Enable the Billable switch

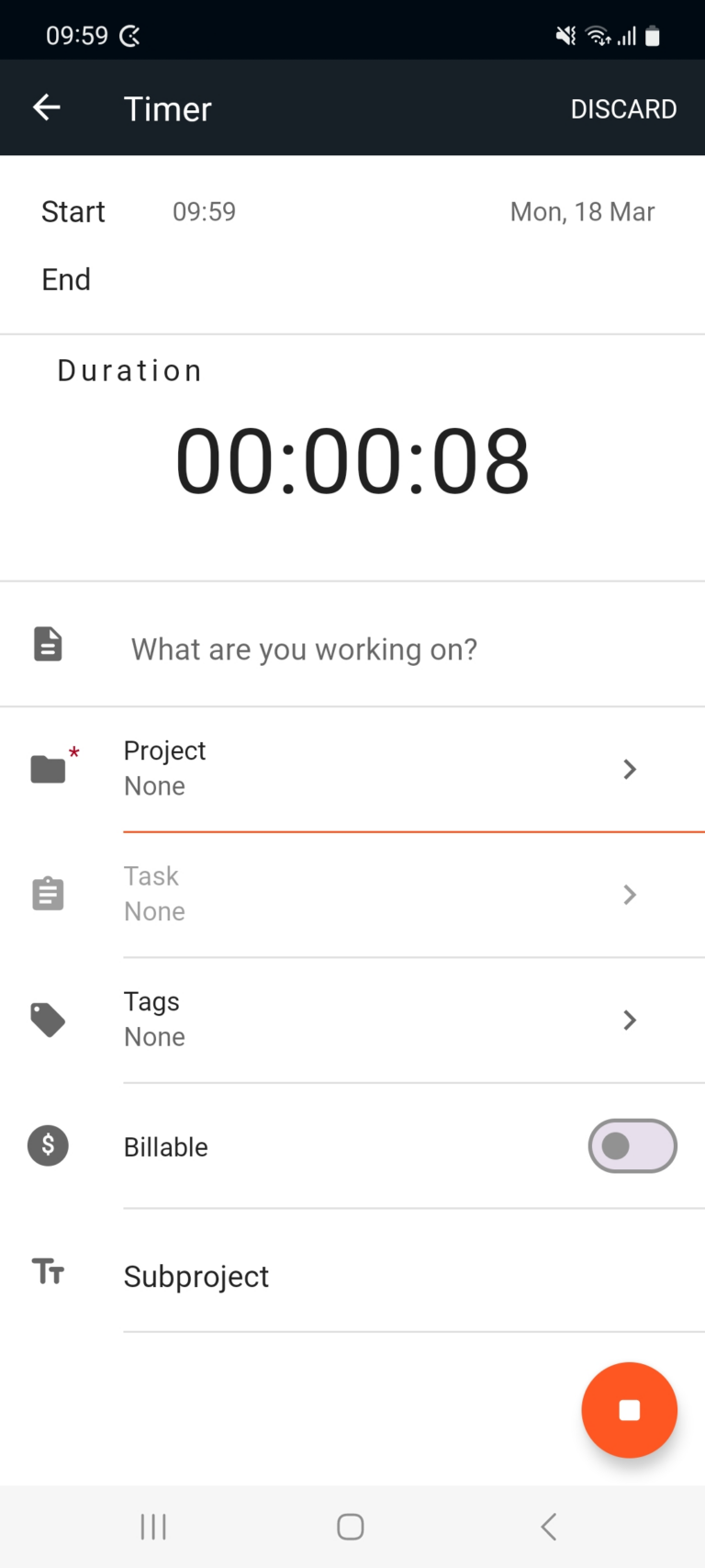(632, 1145)
